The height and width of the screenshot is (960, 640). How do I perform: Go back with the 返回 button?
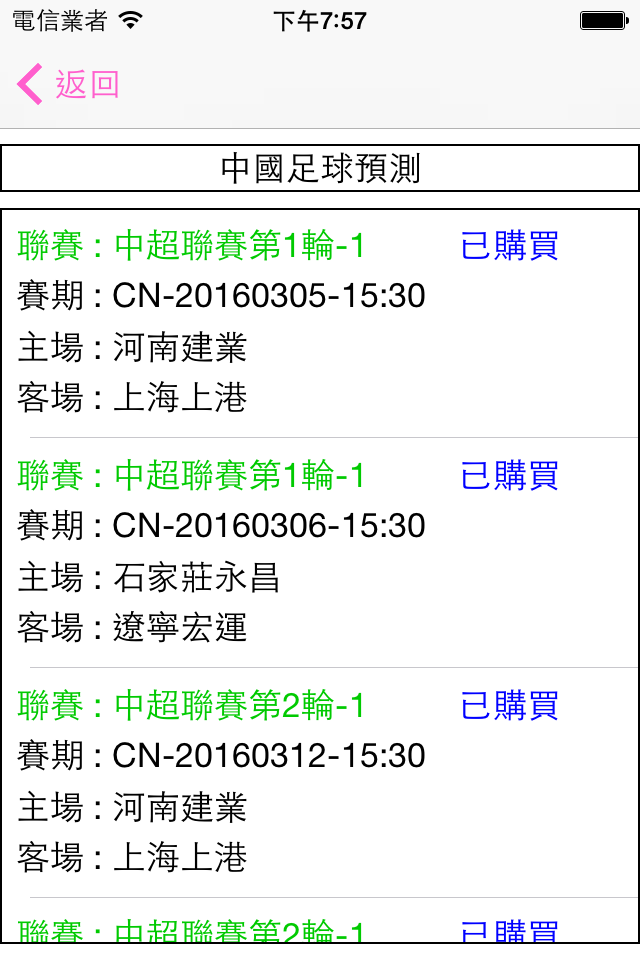coord(68,85)
